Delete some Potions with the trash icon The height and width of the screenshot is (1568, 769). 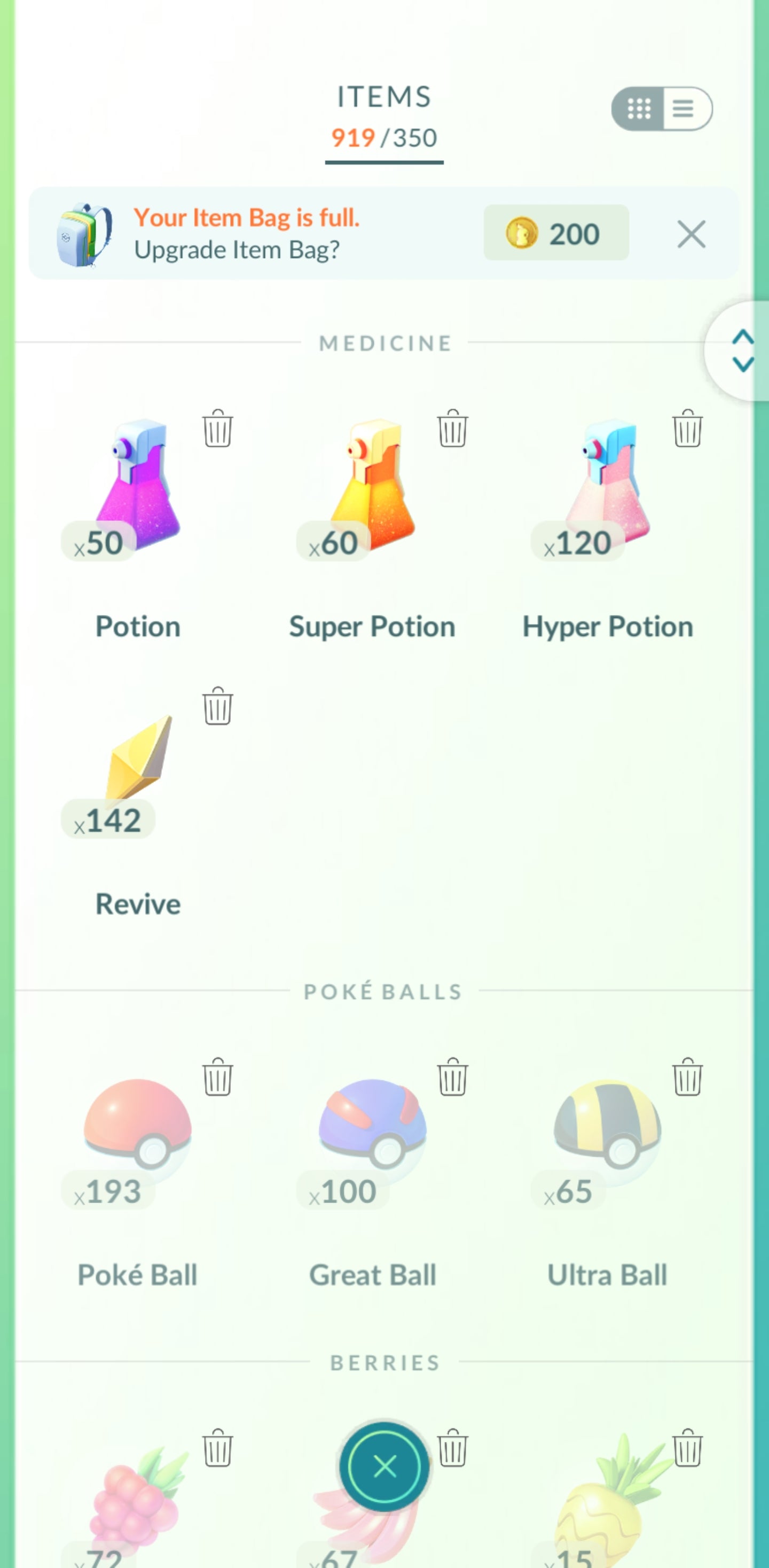(217, 430)
